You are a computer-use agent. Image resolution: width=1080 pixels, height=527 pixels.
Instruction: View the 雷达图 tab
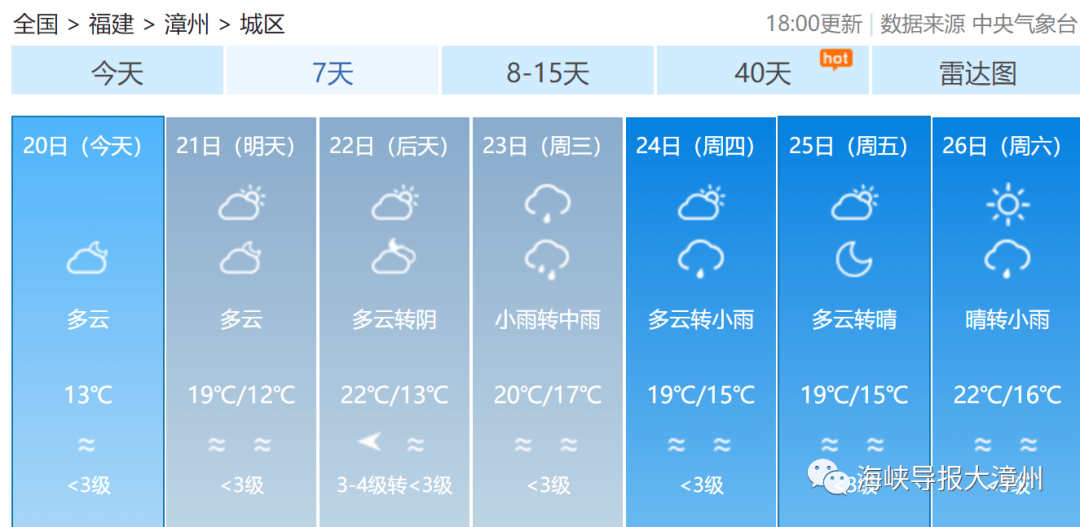click(x=976, y=72)
